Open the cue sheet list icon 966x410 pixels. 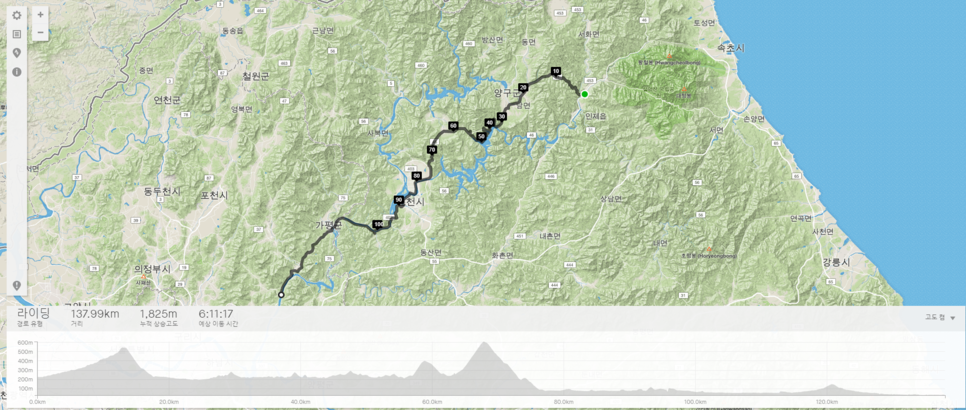(17, 34)
